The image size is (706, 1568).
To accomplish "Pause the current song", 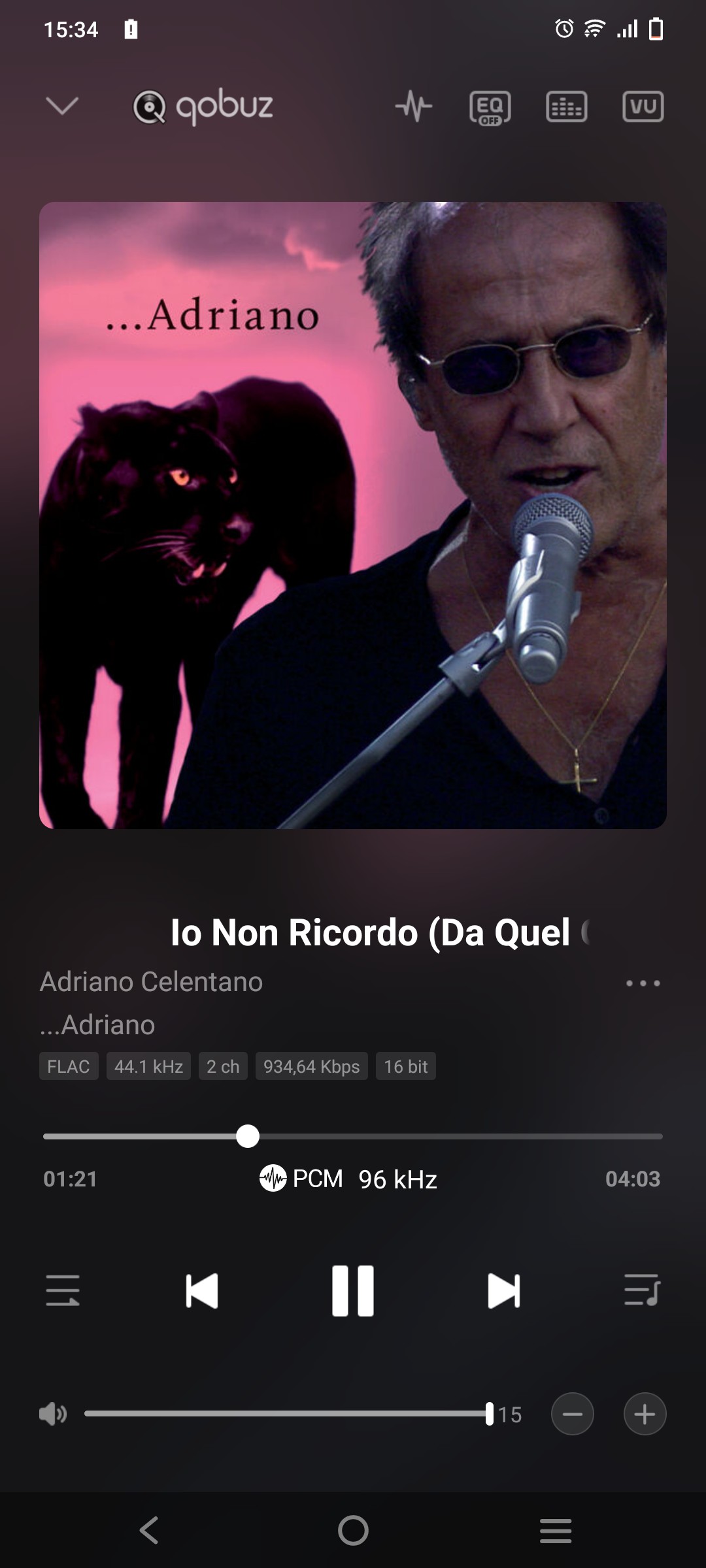I will [353, 1291].
